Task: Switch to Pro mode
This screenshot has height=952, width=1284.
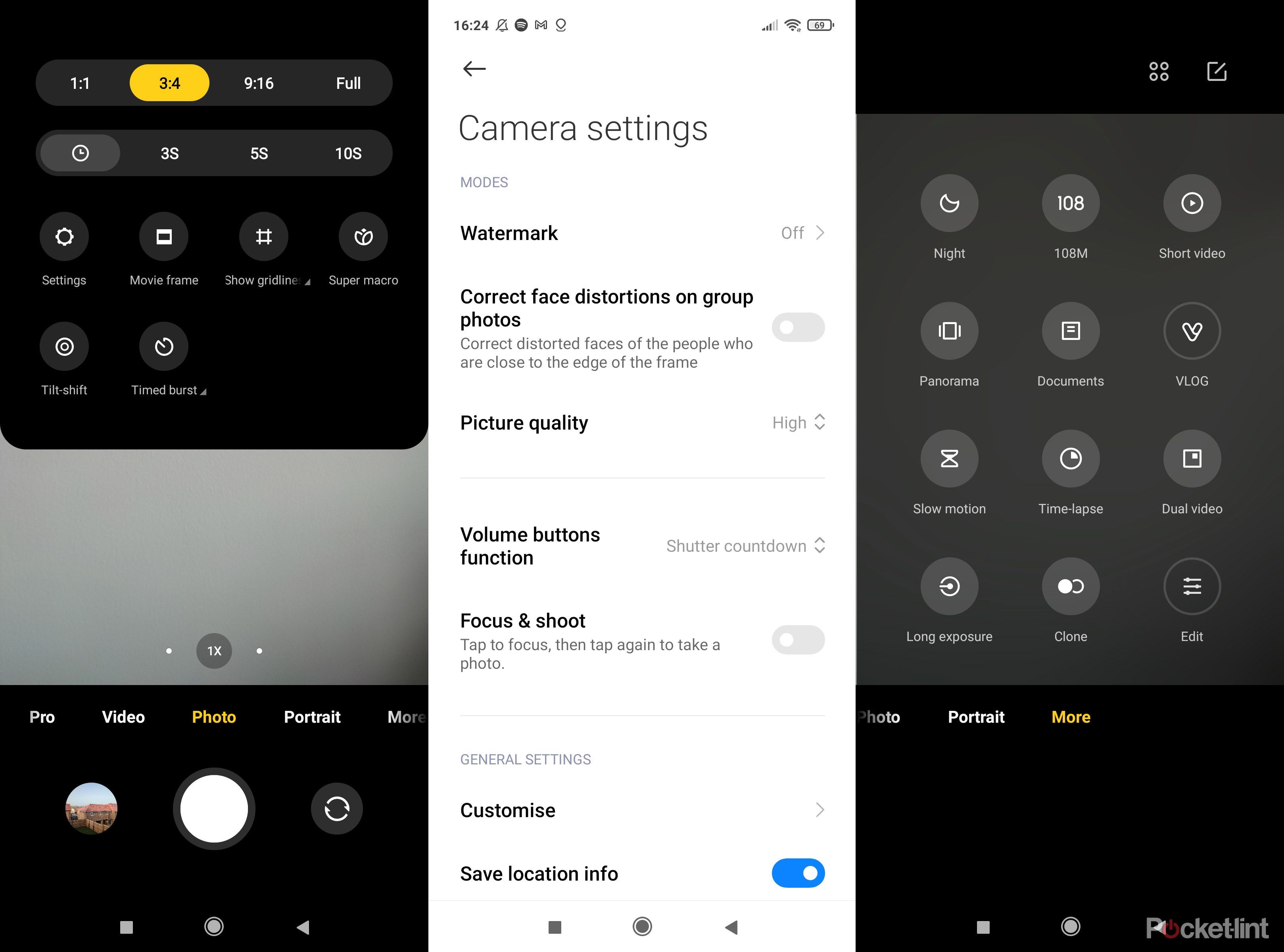Action: 42,717
